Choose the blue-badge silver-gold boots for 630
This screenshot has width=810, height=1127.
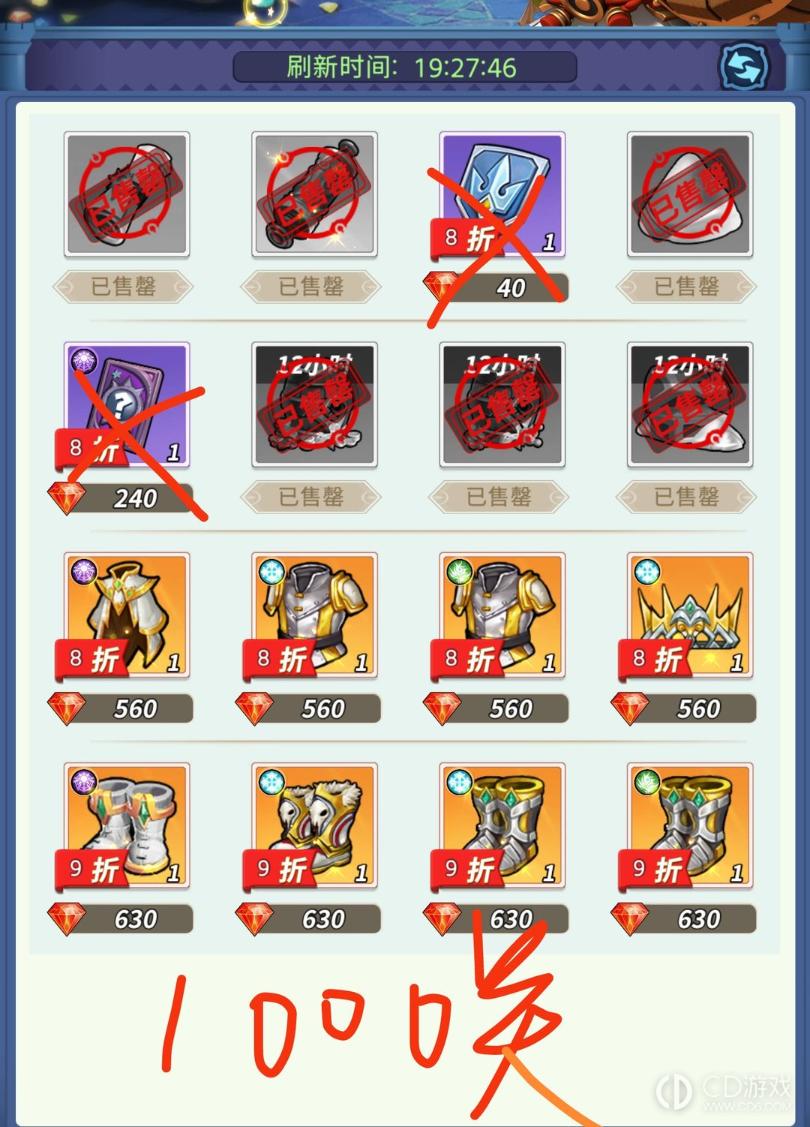502,825
